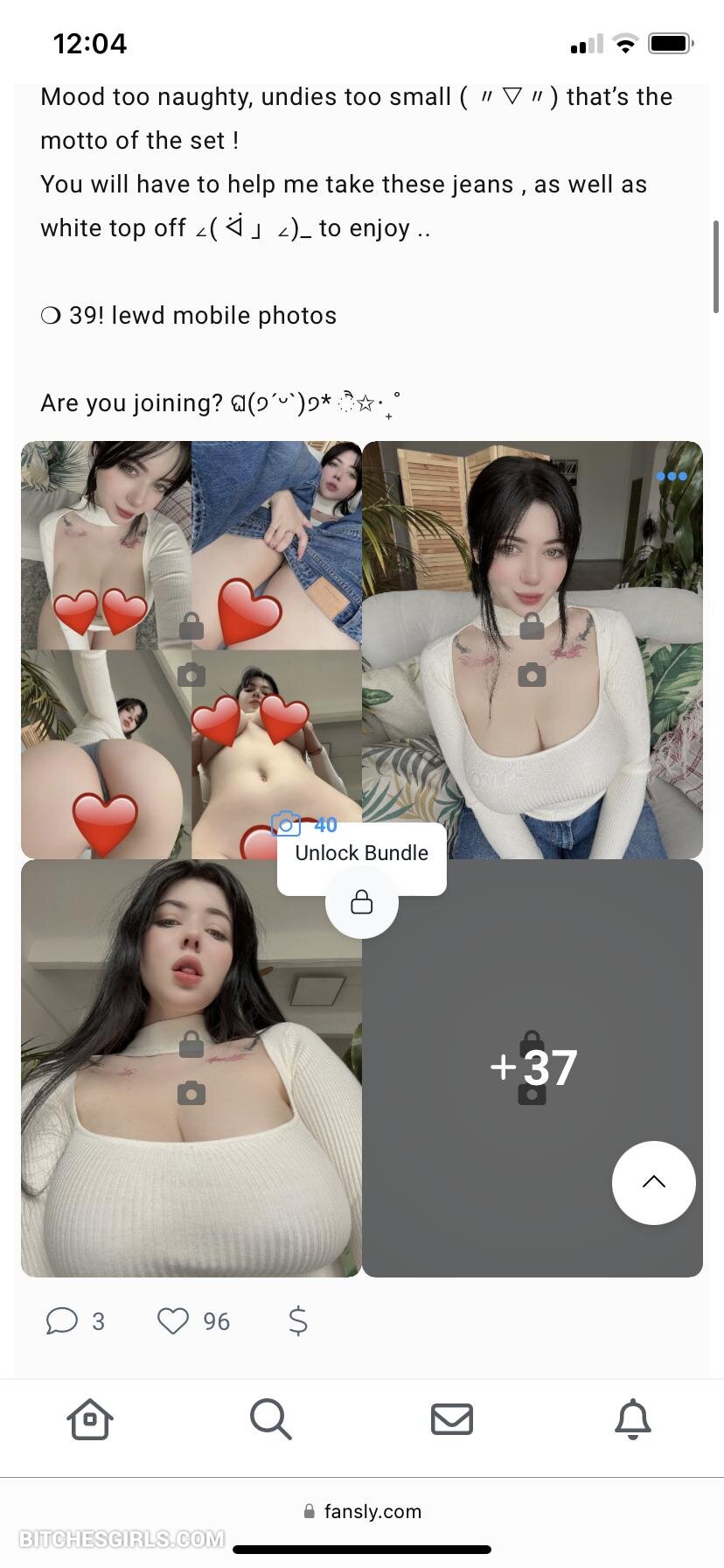Send a tip via the dollar icon
The width and height of the screenshot is (724, 1568).
pyautogui.click(x=297, y=1320)
